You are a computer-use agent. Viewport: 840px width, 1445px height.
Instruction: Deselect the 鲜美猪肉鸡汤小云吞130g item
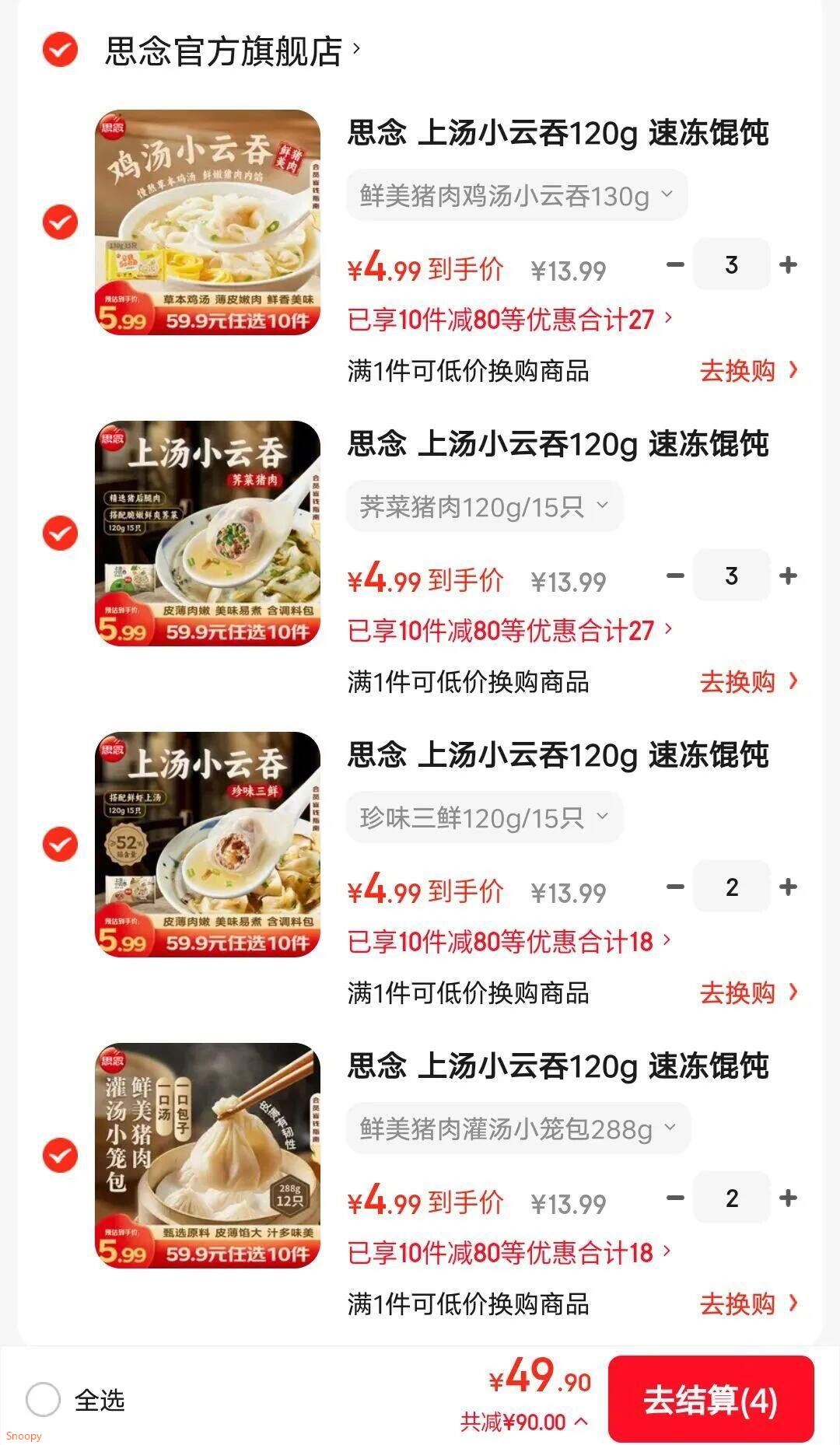pos(60,222)
